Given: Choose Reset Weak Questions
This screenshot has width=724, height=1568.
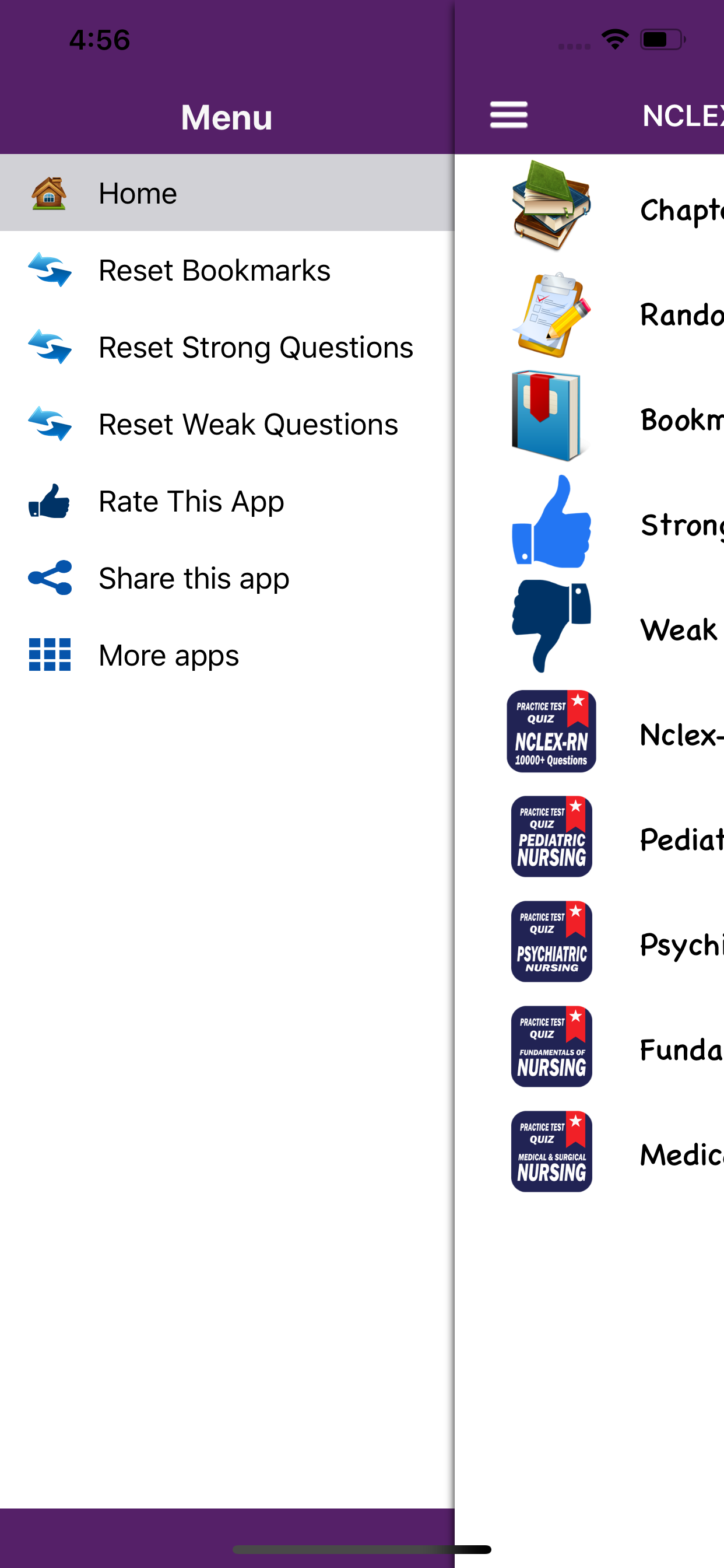Looking at the screenshot, I should coord(227,424).
